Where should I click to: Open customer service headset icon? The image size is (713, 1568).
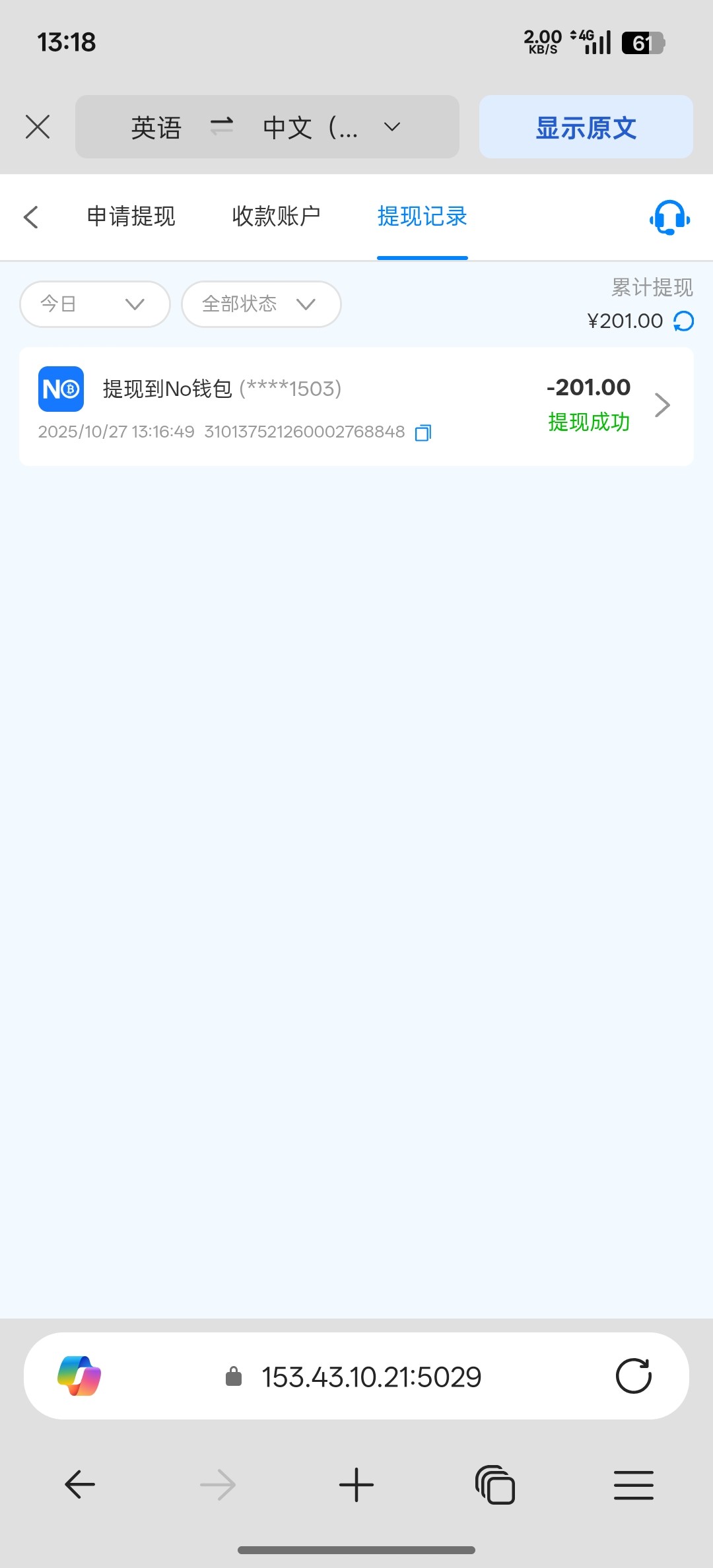(x=669, y=217)
